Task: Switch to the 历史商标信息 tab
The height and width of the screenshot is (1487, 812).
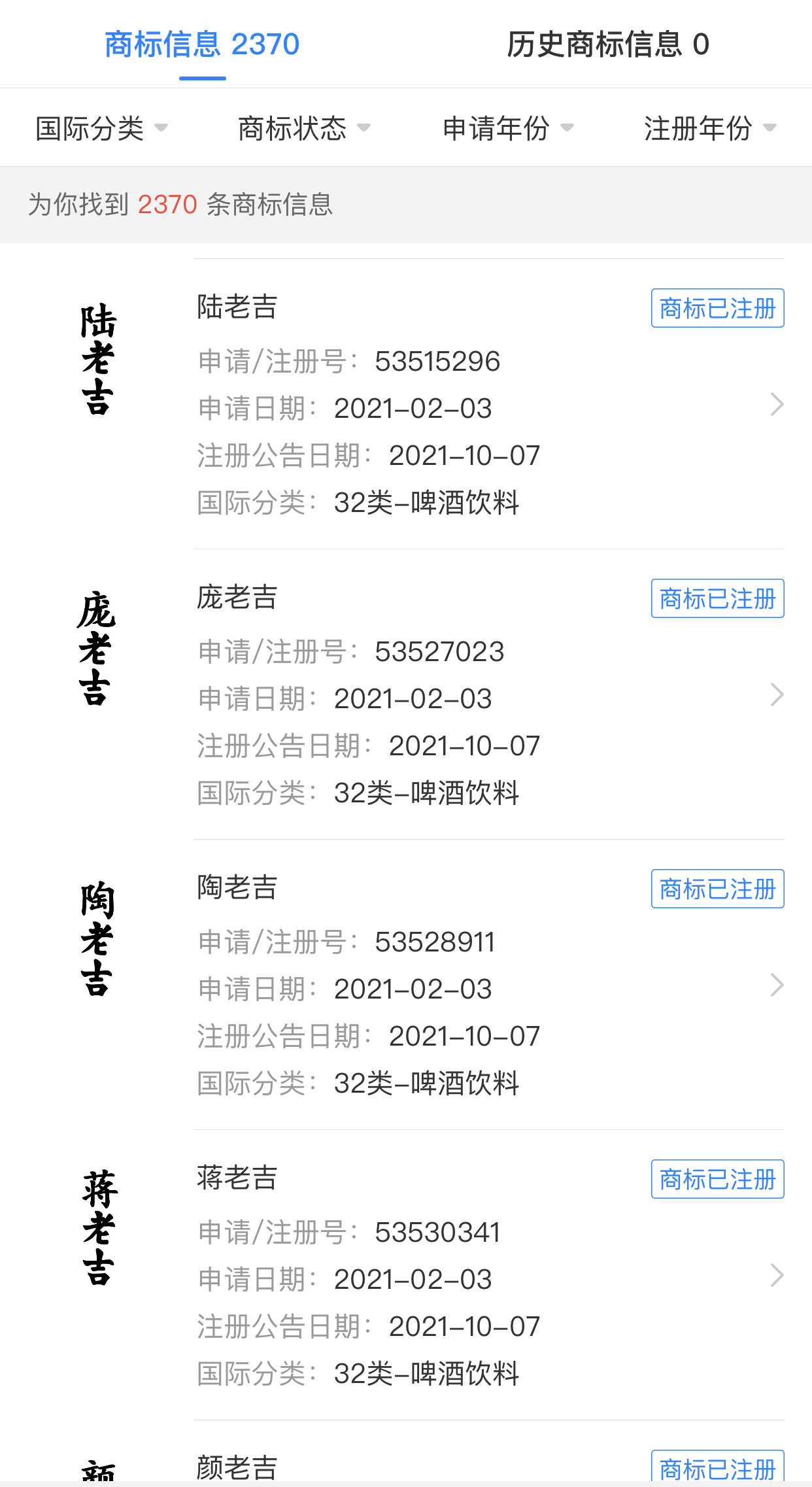Action: 607,44
